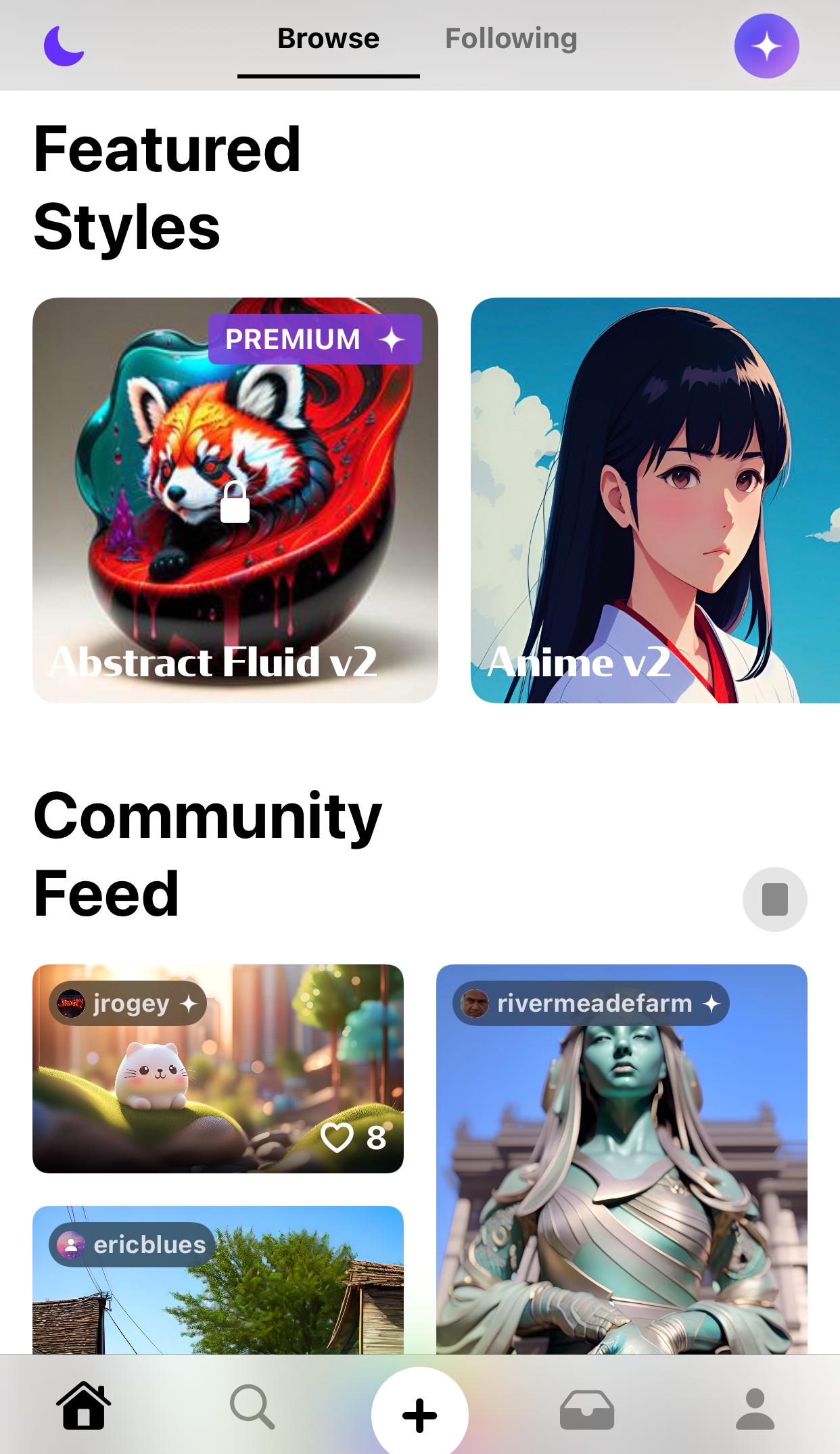Visit jrogey's profile from the name chip
Image resolution: width=840 pixels, height=1454 pixels.
128,1004
